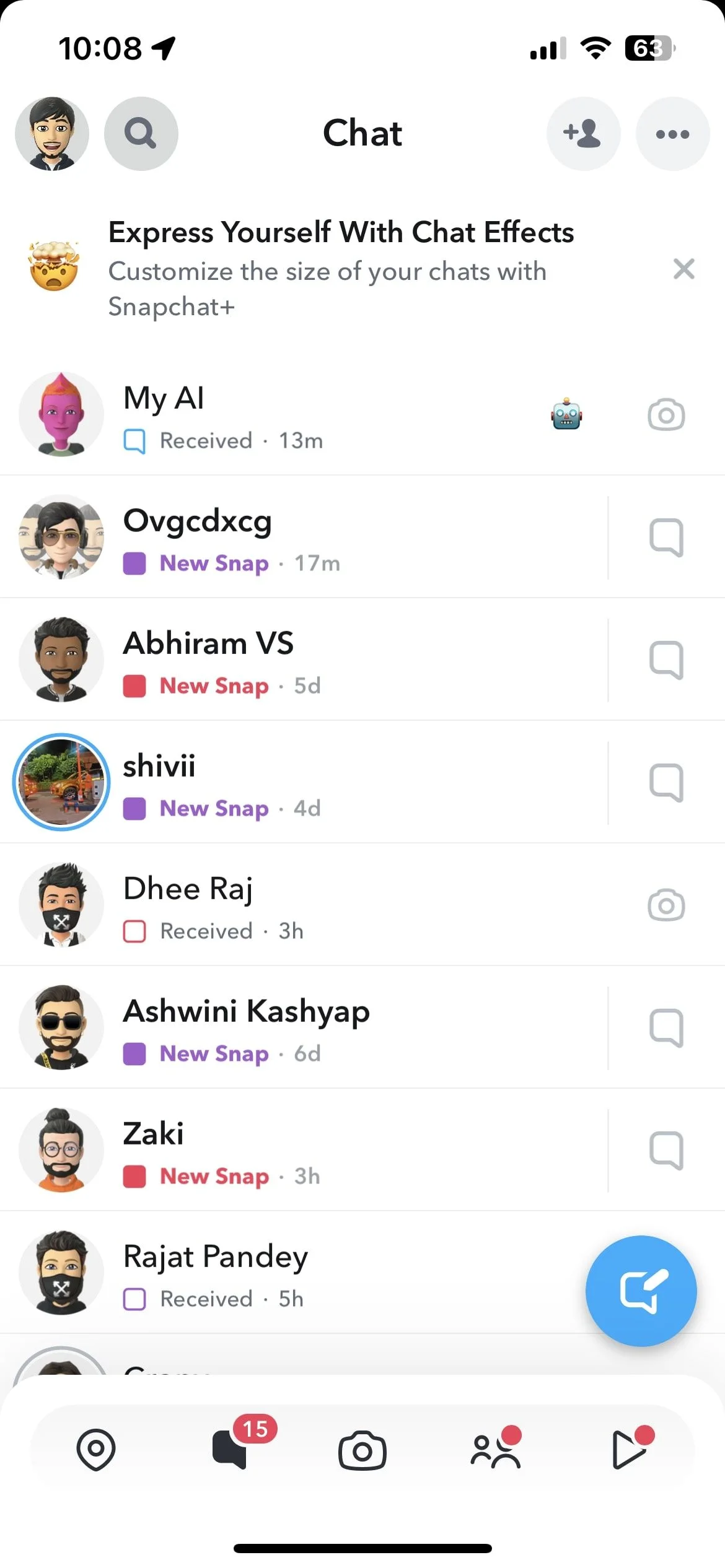Screen dimensions: 725x1568
Task: Open my profile Bitmoji avatar
Action: (52, 134)
